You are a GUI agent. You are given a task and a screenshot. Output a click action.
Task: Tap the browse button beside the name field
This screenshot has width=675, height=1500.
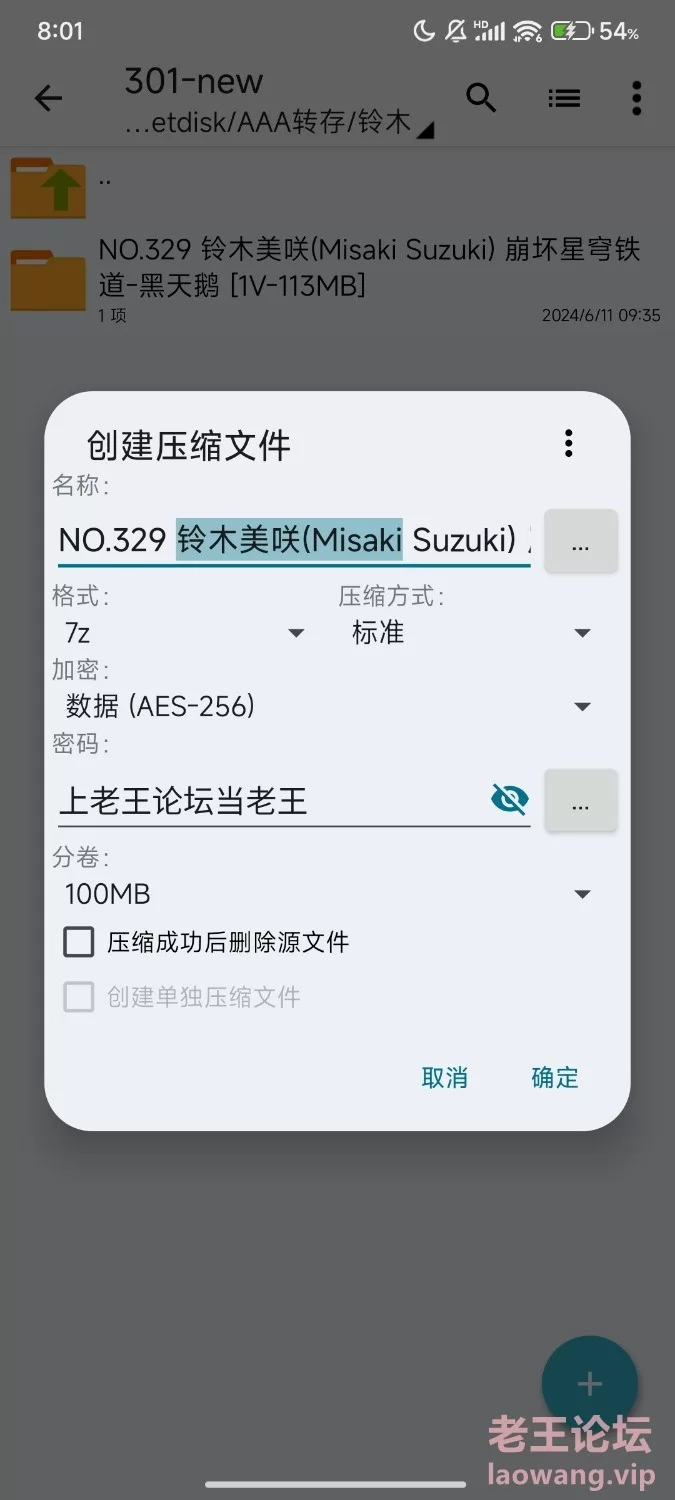point(580,542)
